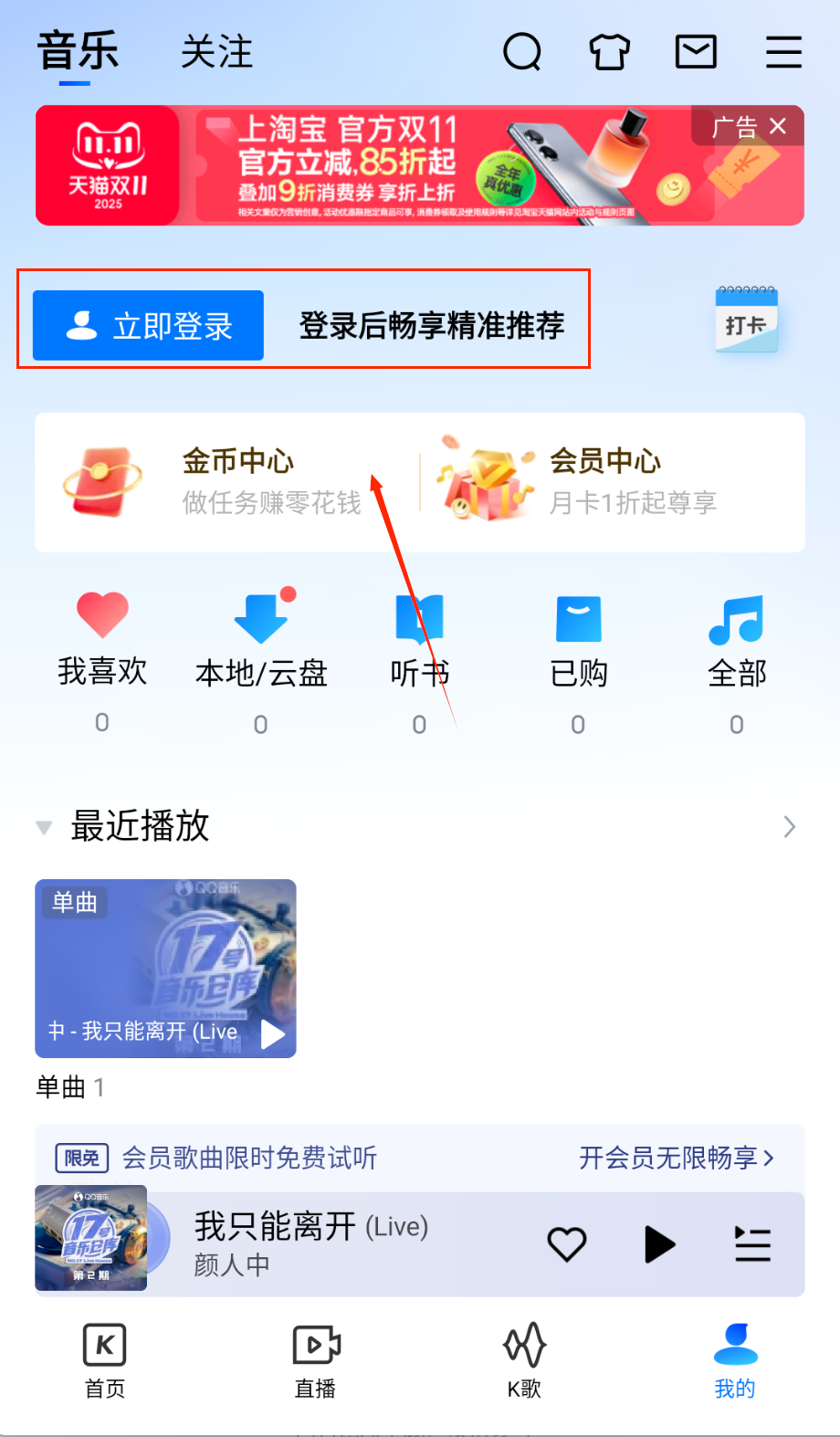Close the 天猫双11 ad banner
Viewport: 840px width, 1437px height.
[x=778, y=126]
